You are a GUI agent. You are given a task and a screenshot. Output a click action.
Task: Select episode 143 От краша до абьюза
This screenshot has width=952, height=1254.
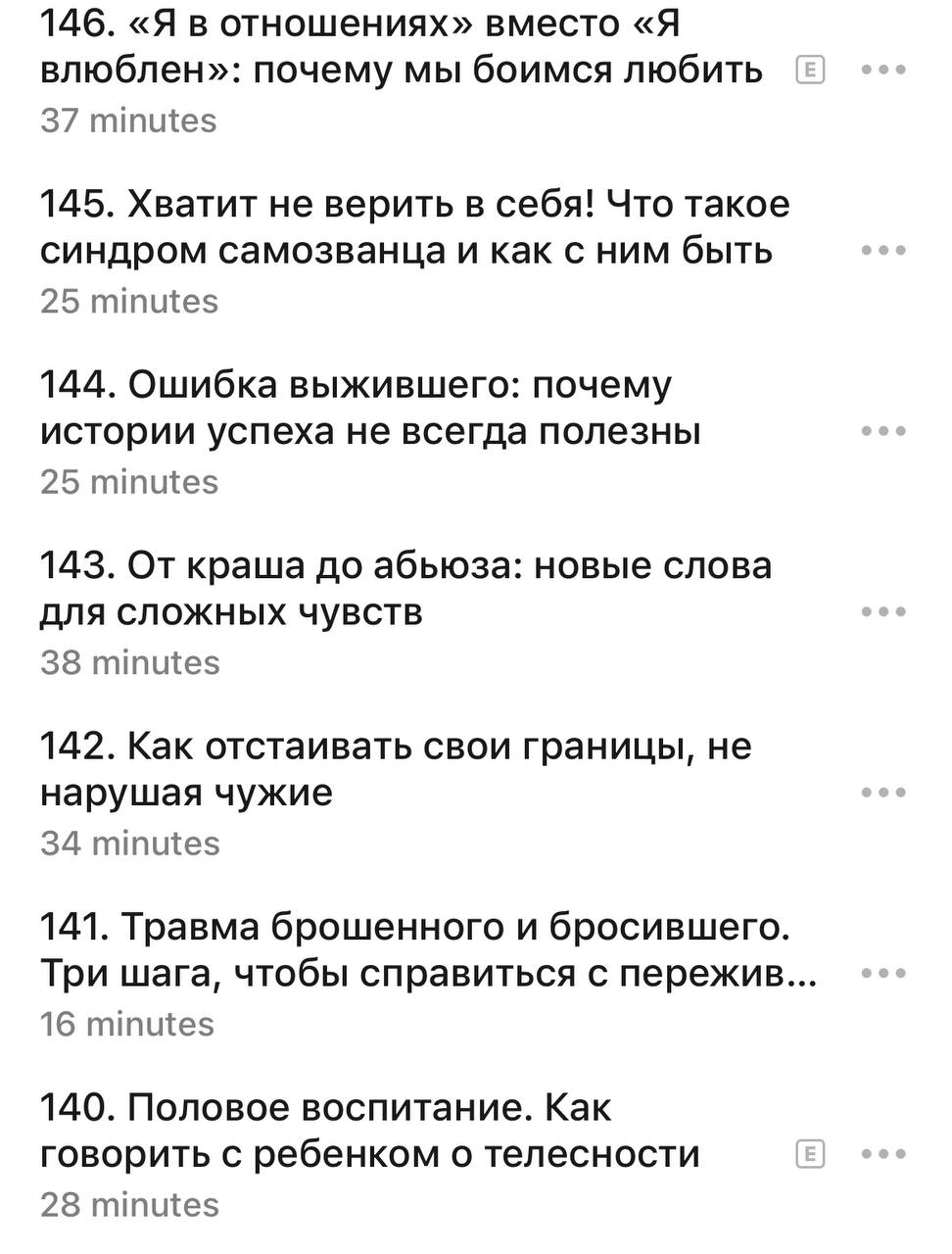(405, 589)
